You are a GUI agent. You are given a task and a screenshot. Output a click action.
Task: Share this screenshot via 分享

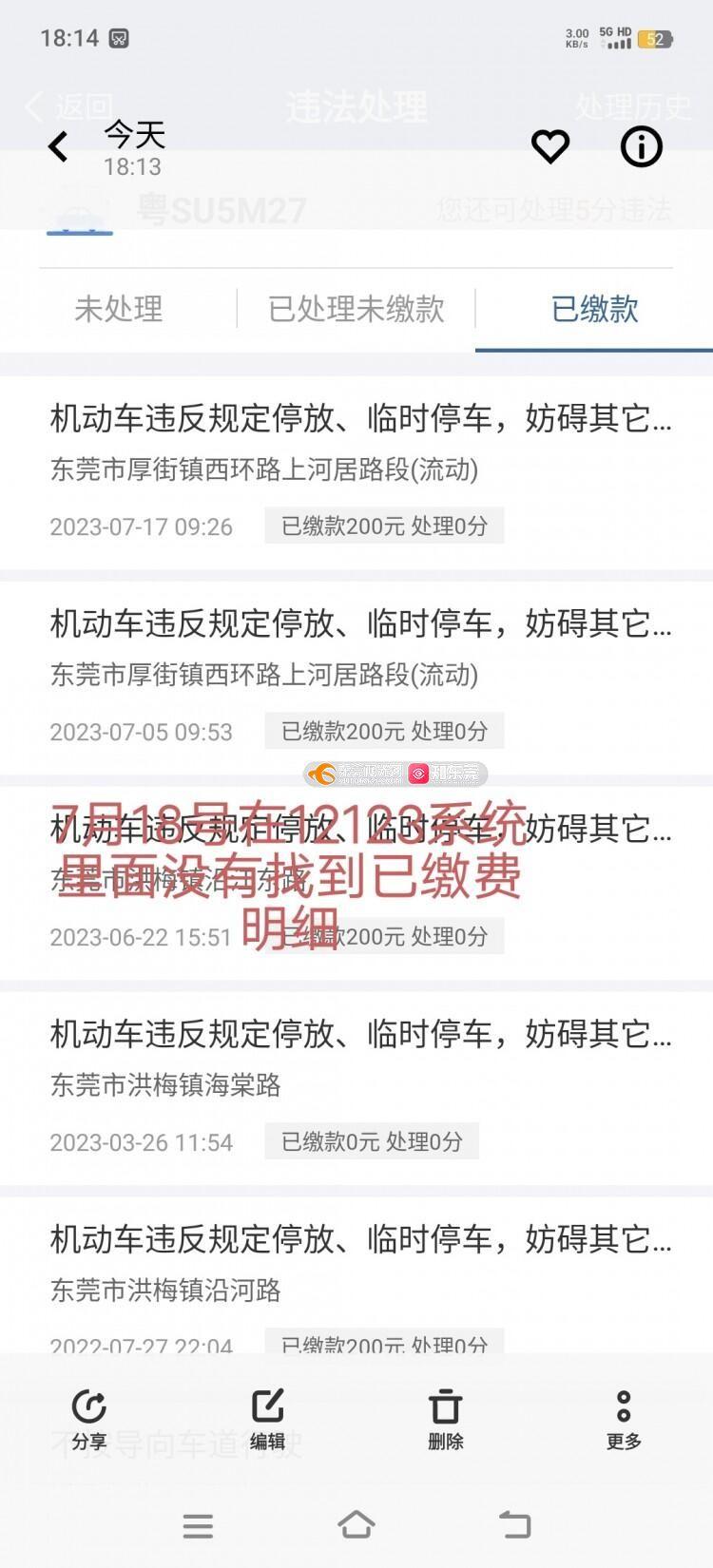(x=89, y=1419)
